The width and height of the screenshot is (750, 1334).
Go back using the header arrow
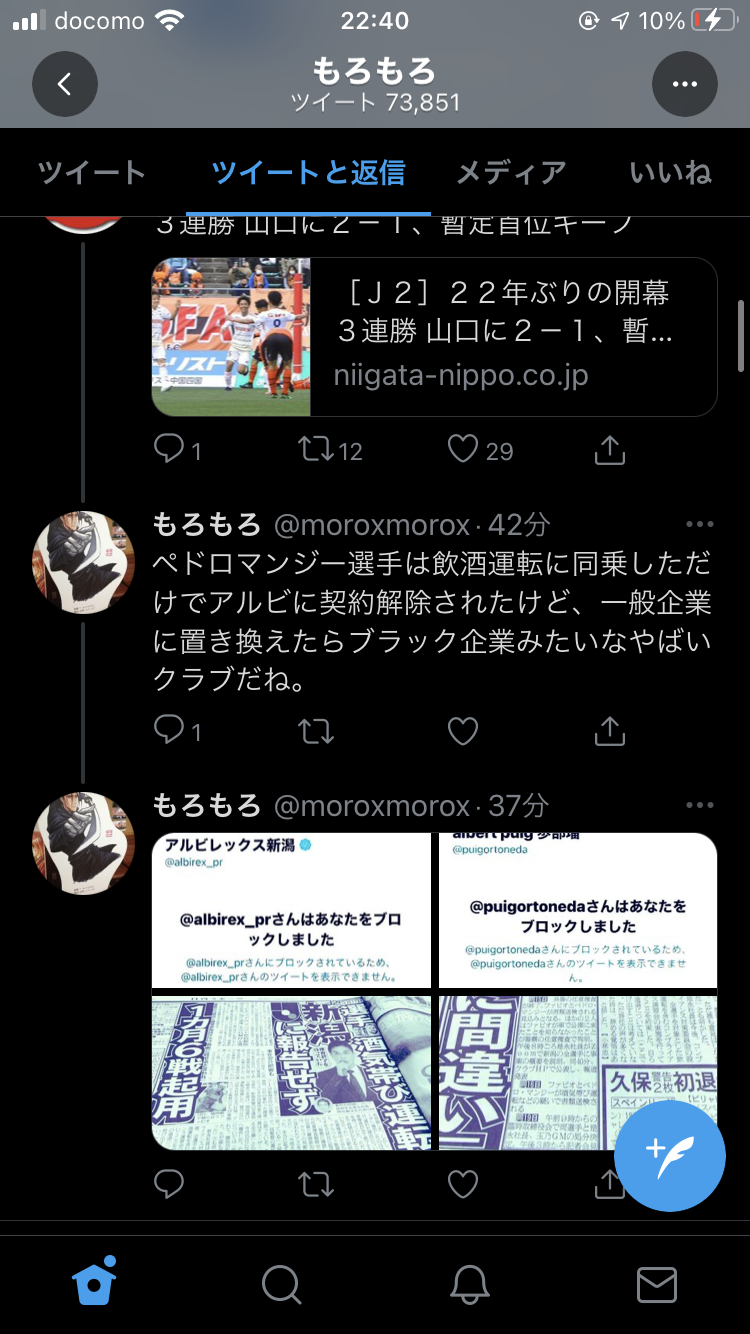65,84
